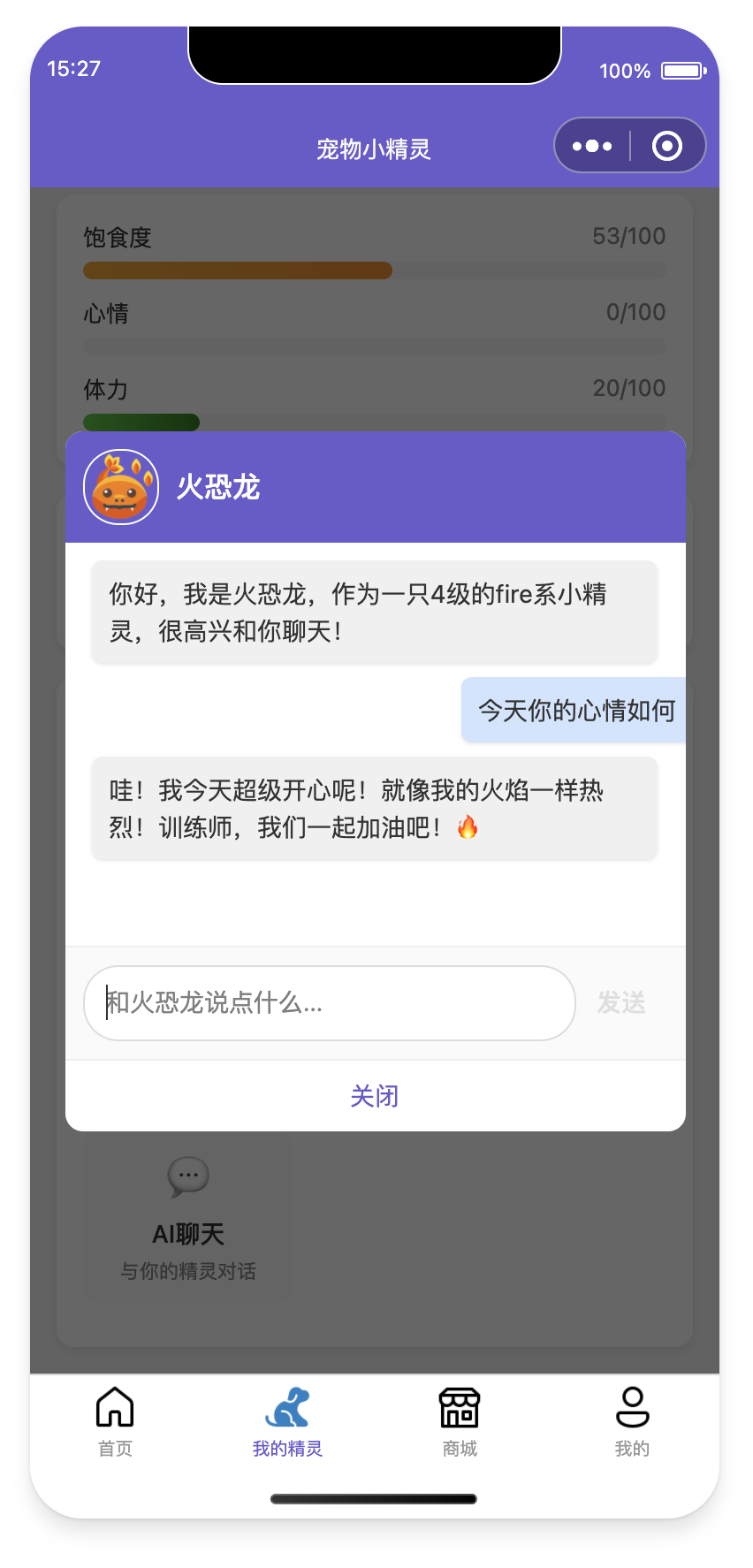
Task: Switch to the 首页 tab
Action: (115, 1420)
